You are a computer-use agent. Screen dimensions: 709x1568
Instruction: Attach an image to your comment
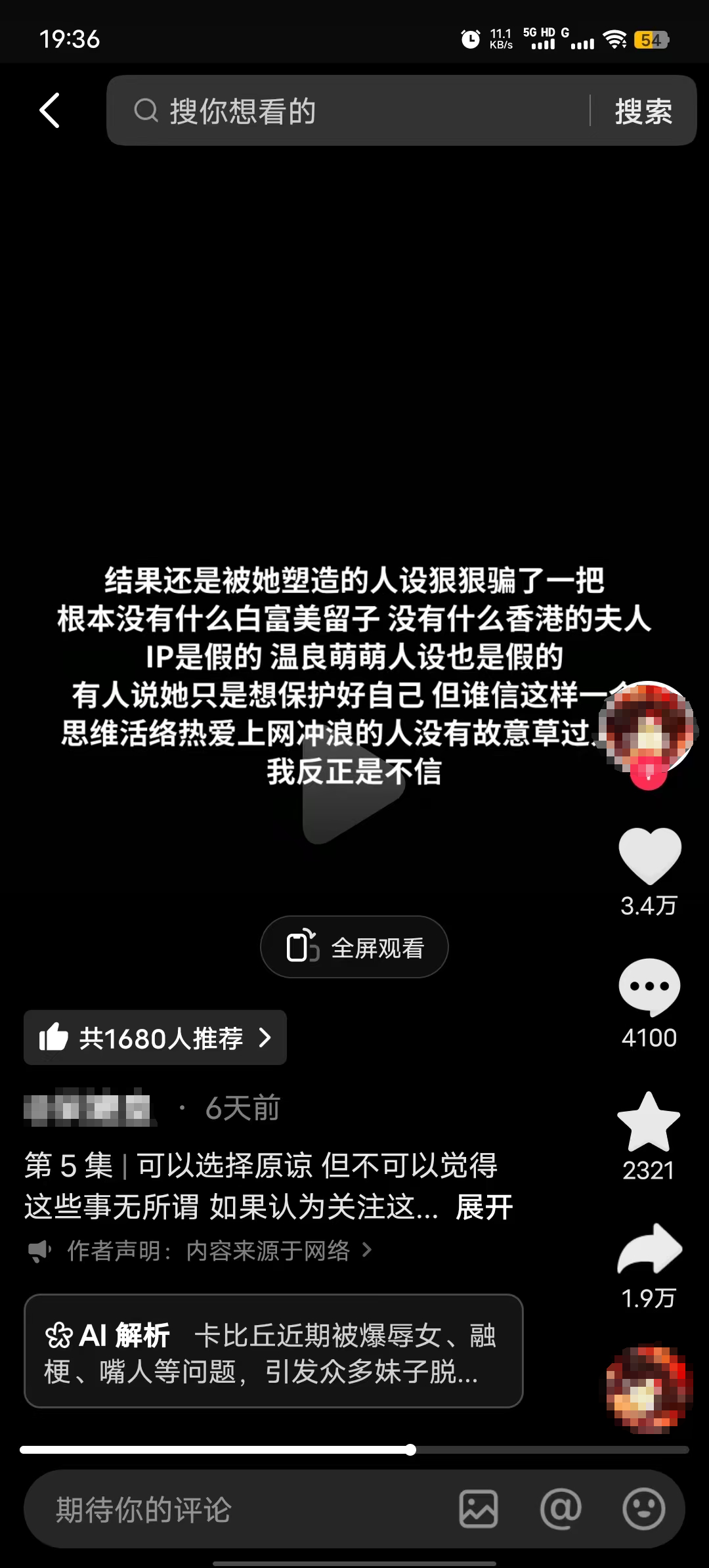point(479,1509)
